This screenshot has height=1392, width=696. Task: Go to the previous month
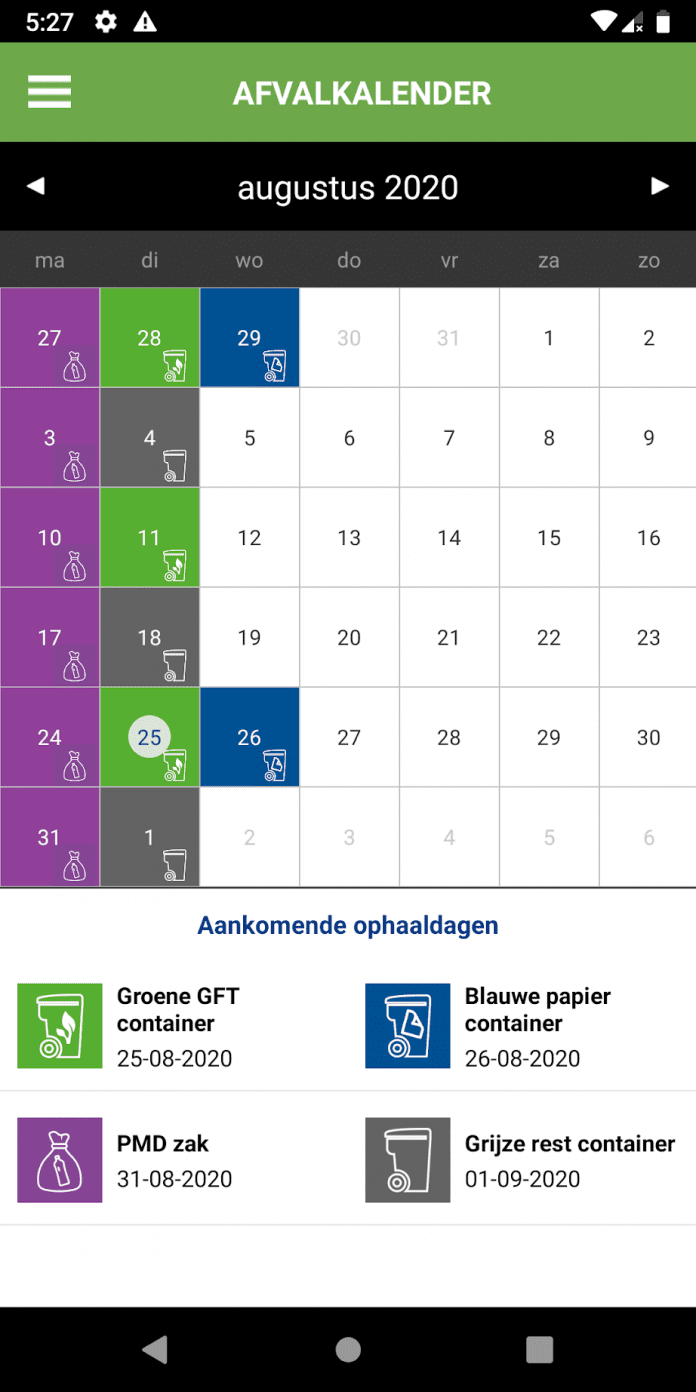click(x=36, y=186)
